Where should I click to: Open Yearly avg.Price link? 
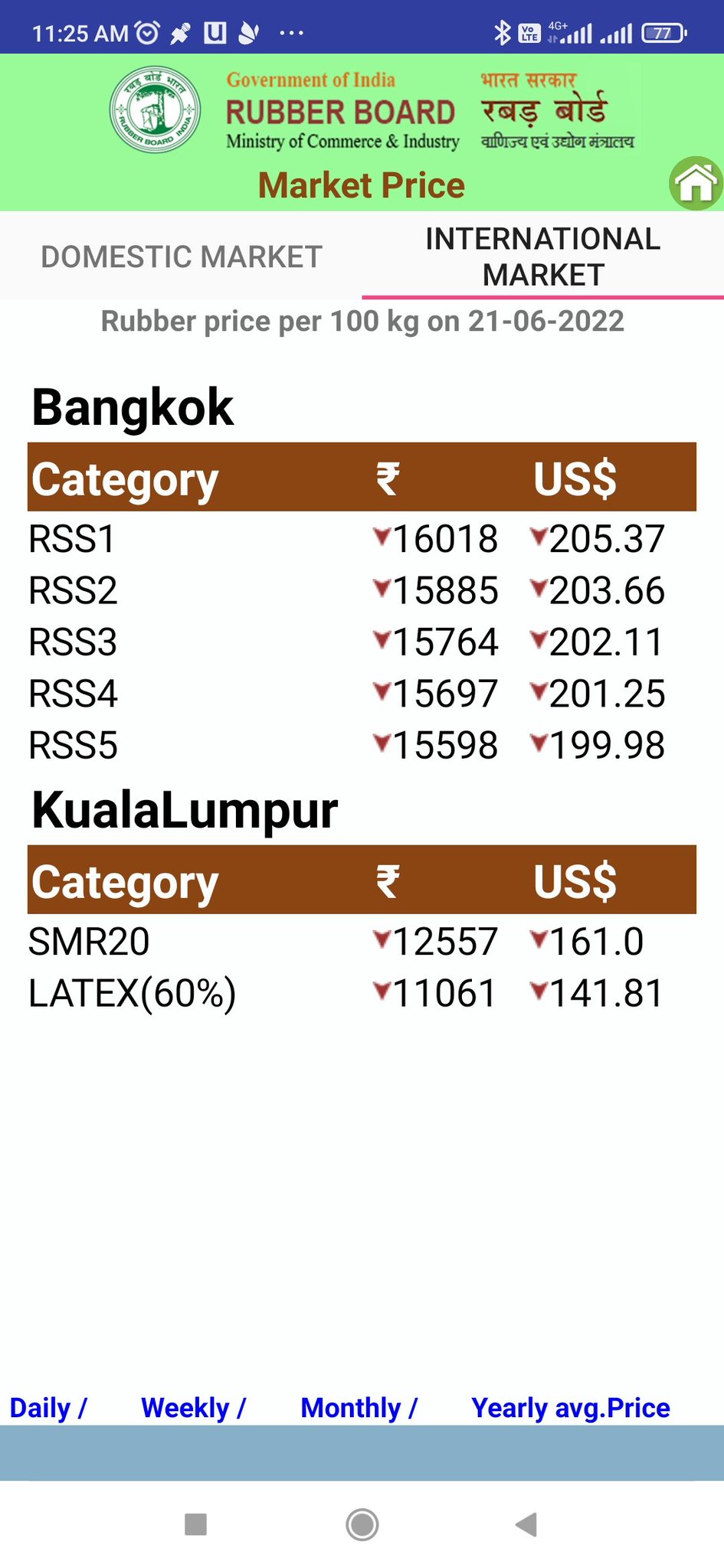[x=571, y=1407]
